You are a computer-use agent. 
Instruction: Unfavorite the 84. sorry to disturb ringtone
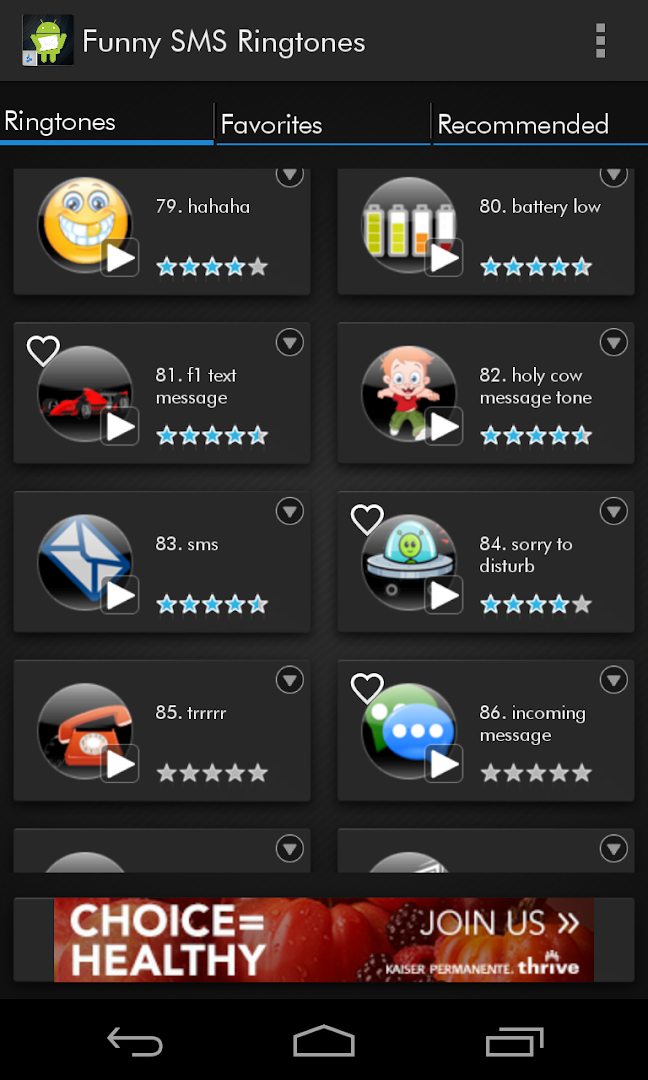(367, 519)
